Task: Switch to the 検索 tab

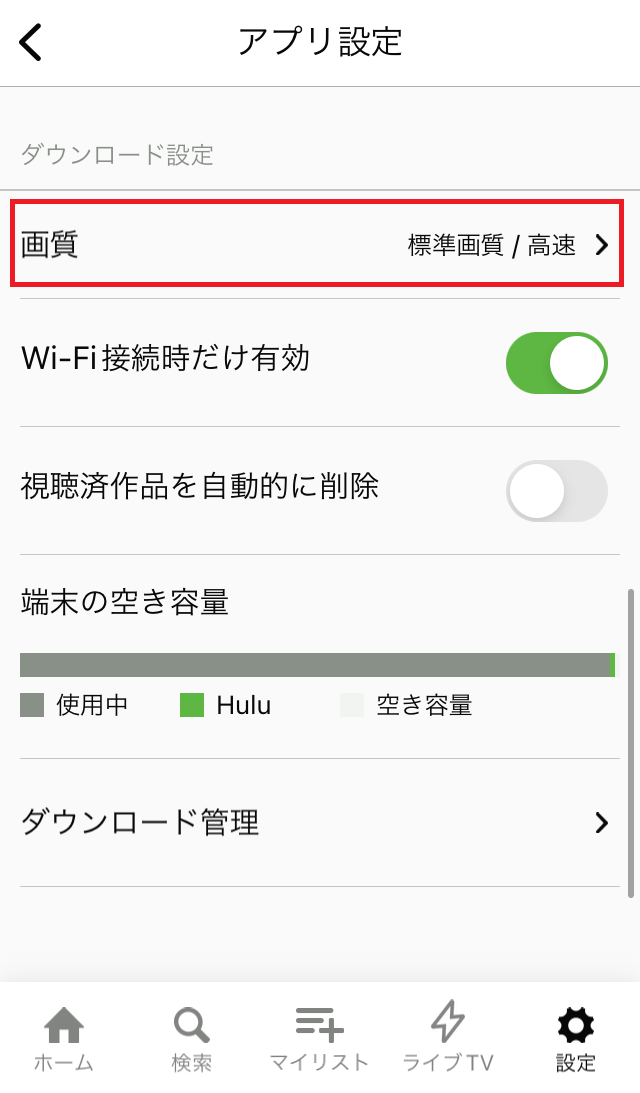Action: [192, 1039]
